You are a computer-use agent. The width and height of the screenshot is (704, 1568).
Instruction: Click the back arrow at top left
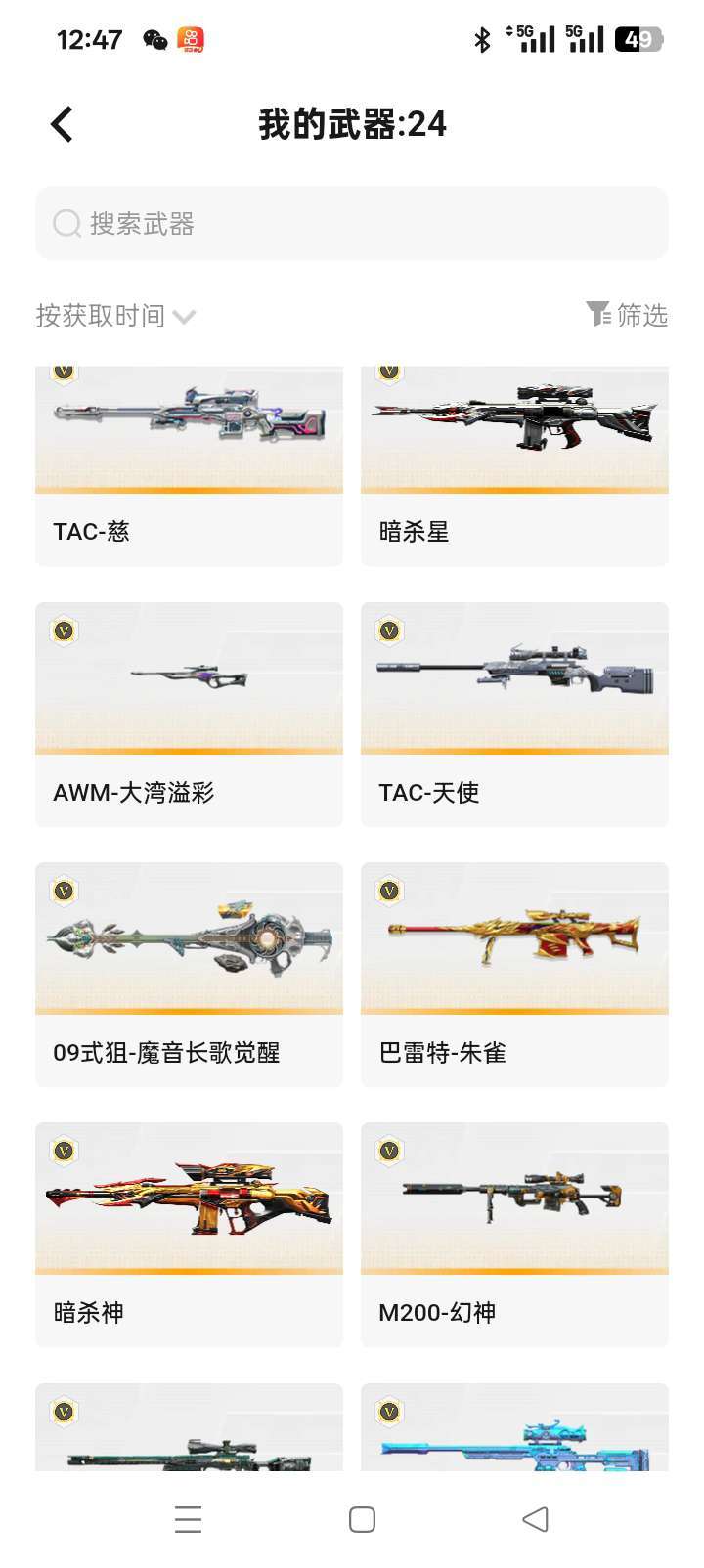(x=62, y=124)
